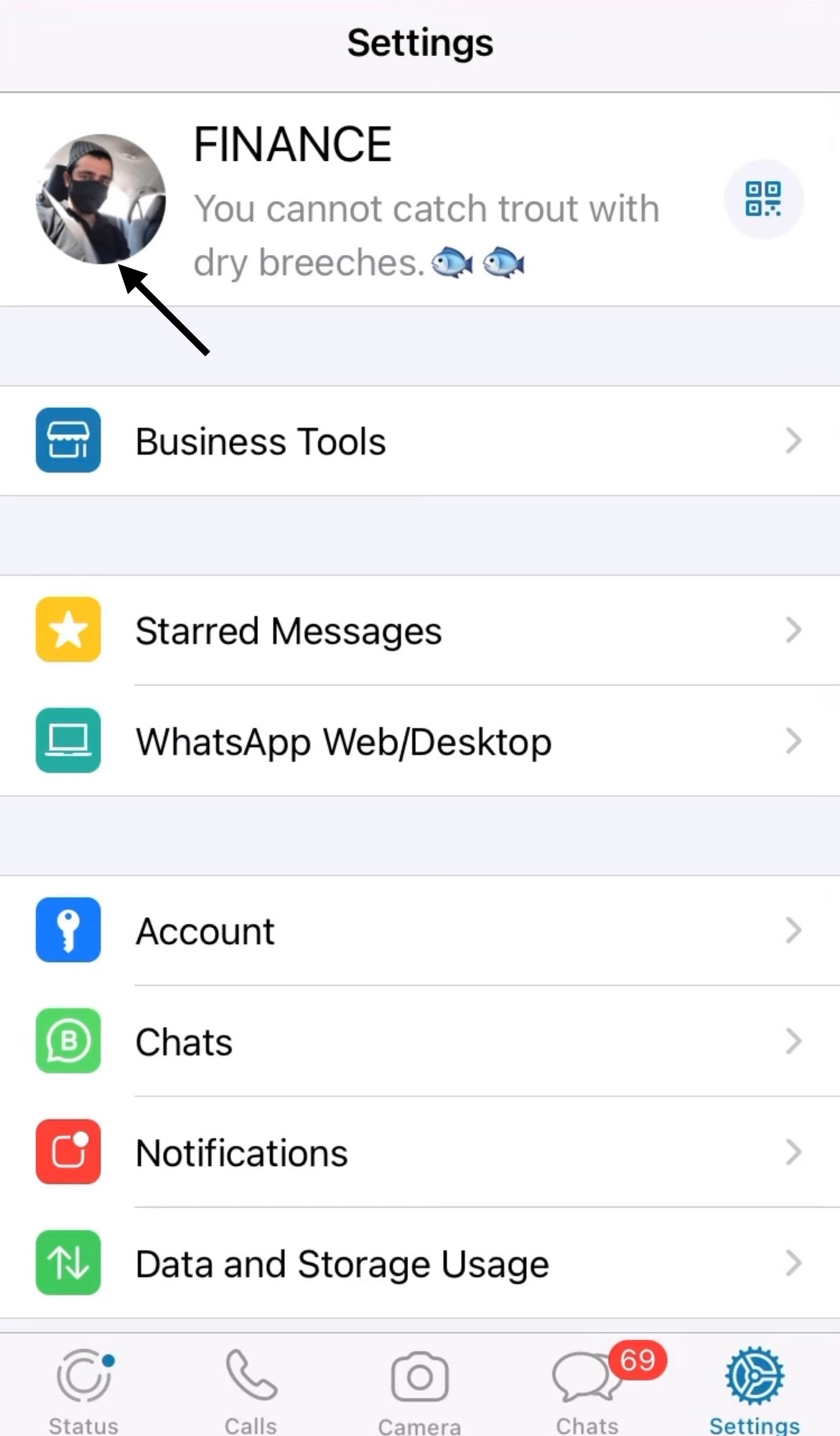
Task: Open the QR code display
Action: click(763, 200)
